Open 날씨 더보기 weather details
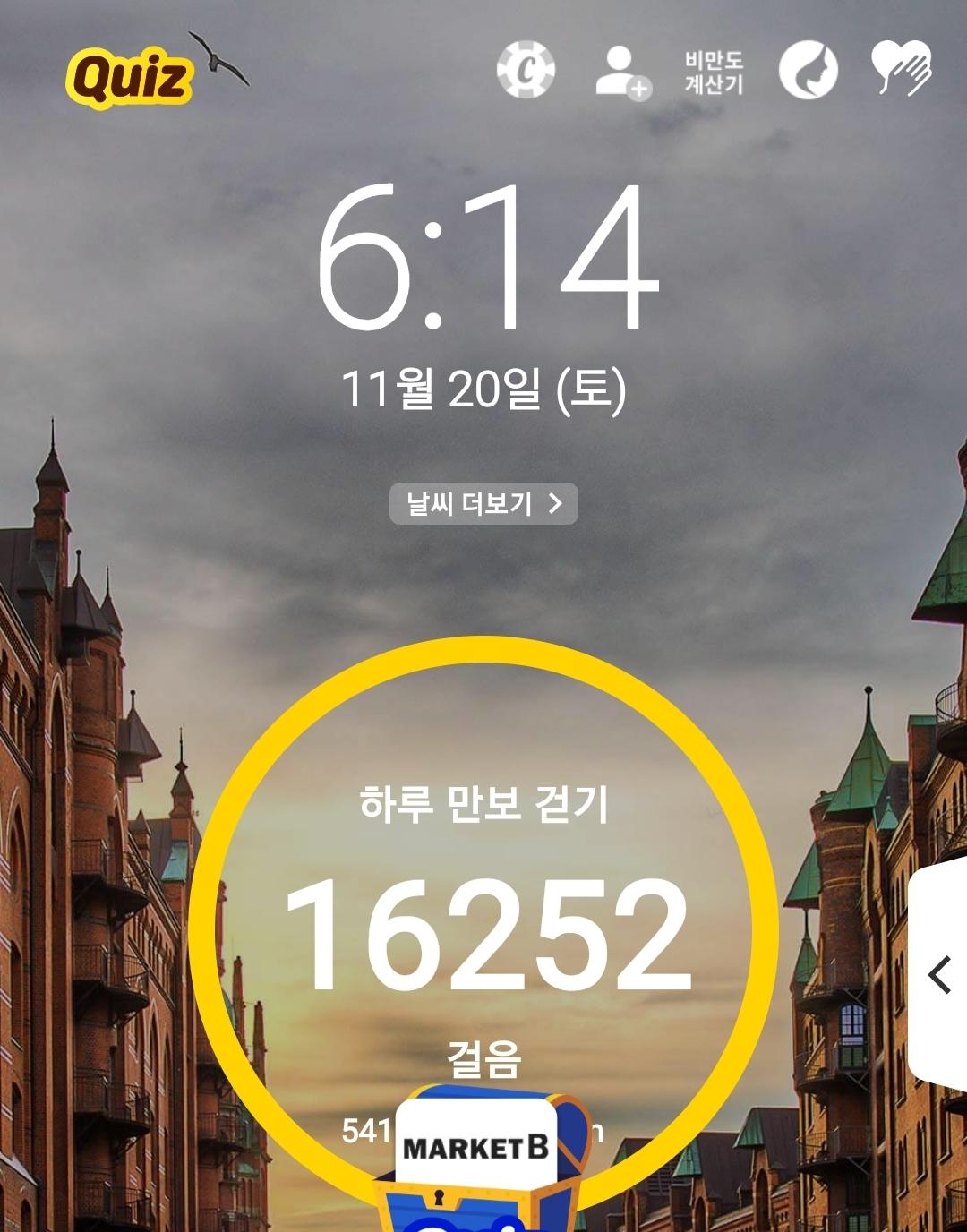 click(483, 504)
